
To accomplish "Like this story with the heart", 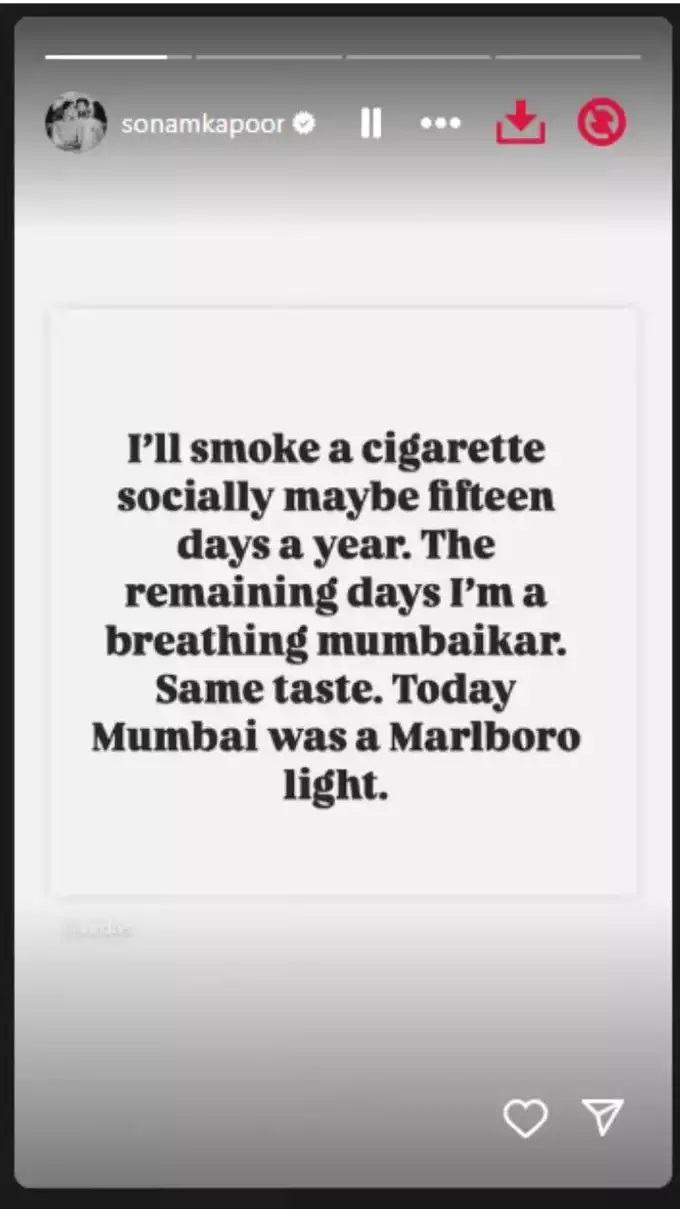I will [x=525, y=1116].
